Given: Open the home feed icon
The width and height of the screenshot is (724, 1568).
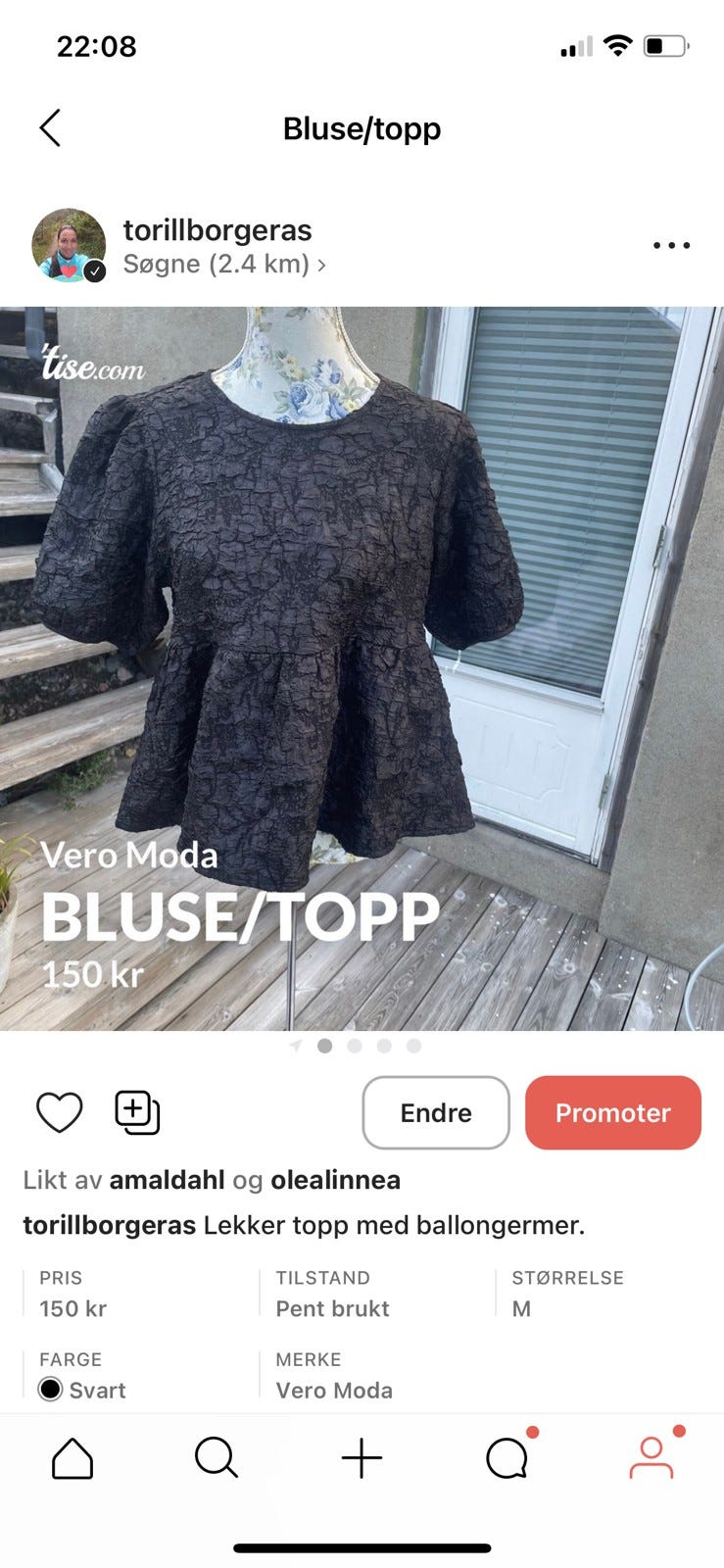Looking at the screenshot, I should pyautogui.click(x=72, y=1457).
